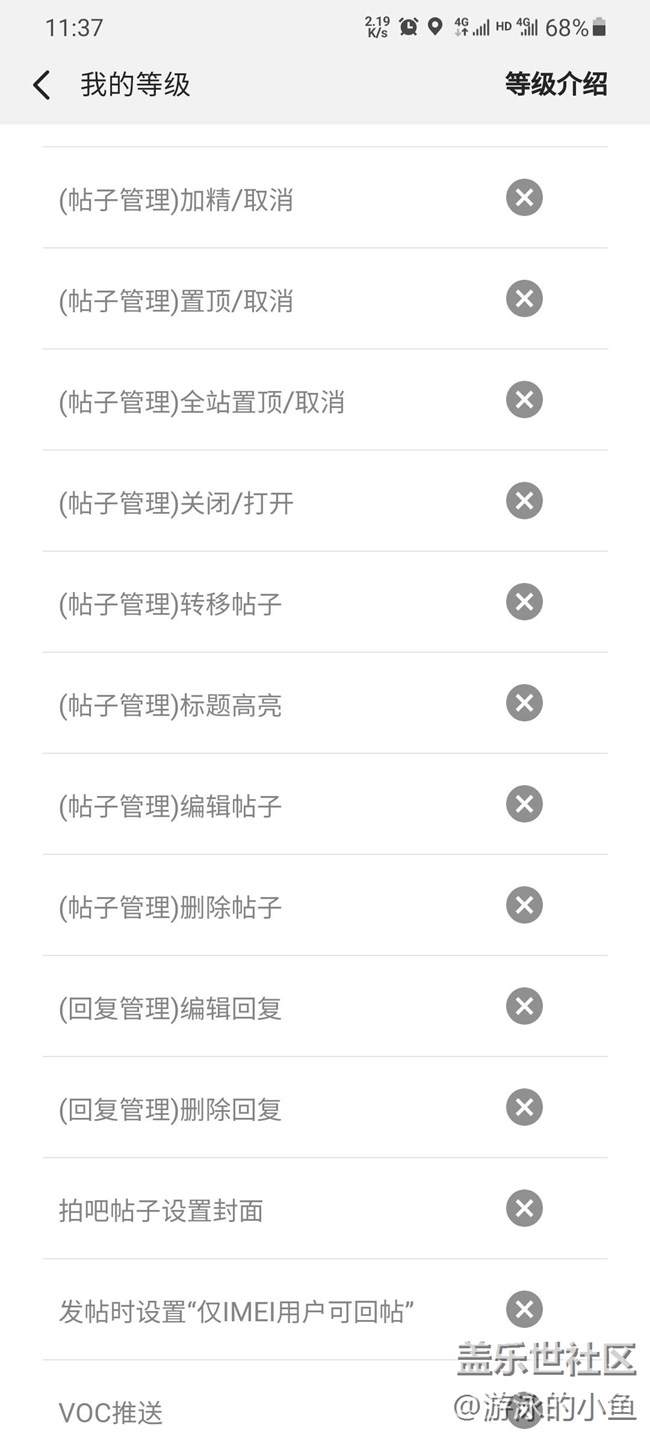The height and width of the screenshot is (1444, 650).
Task: Open 等级介绍 in the top bar
Action: point(556,84)
